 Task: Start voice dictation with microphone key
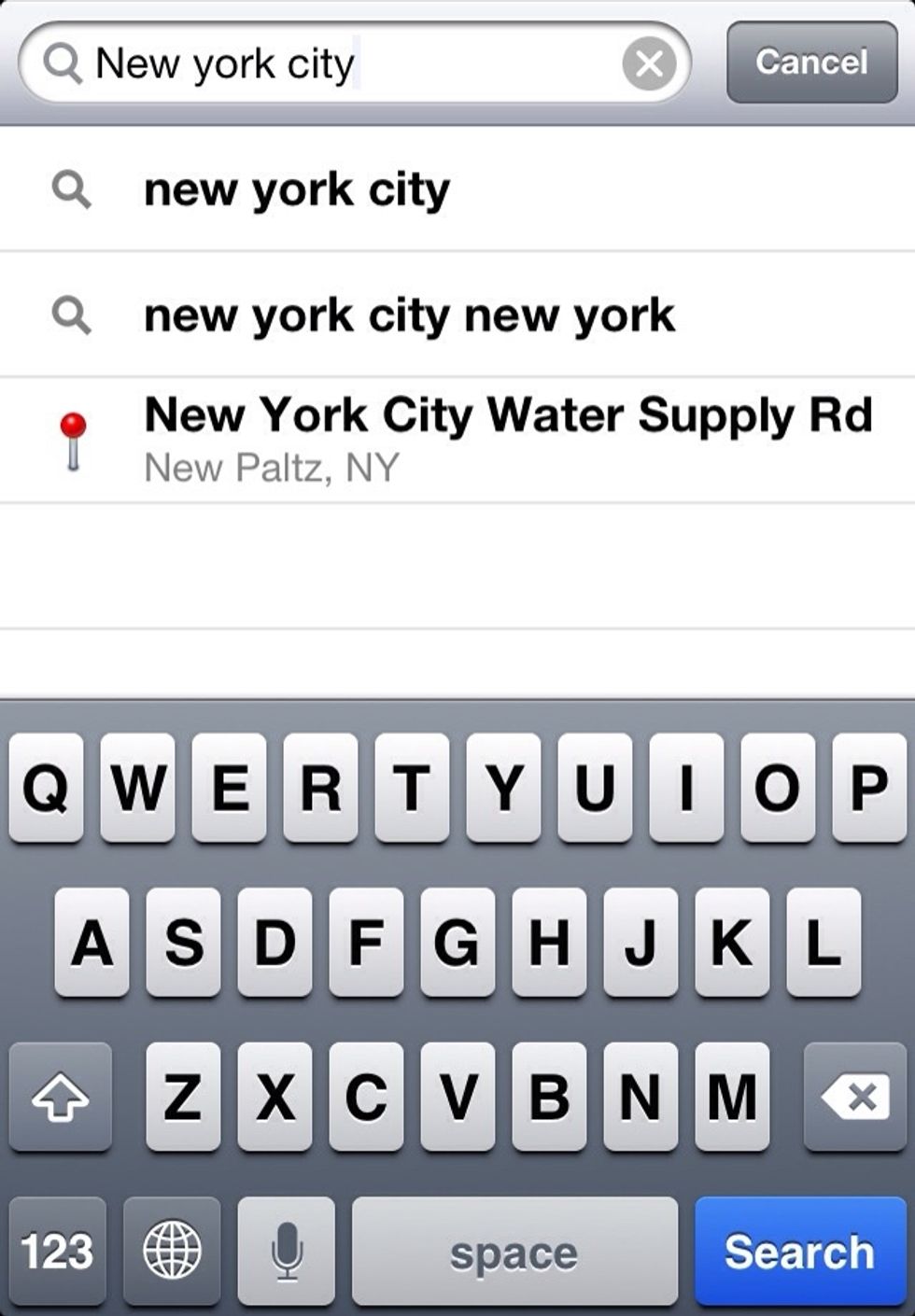click(x=287, y=1251)
